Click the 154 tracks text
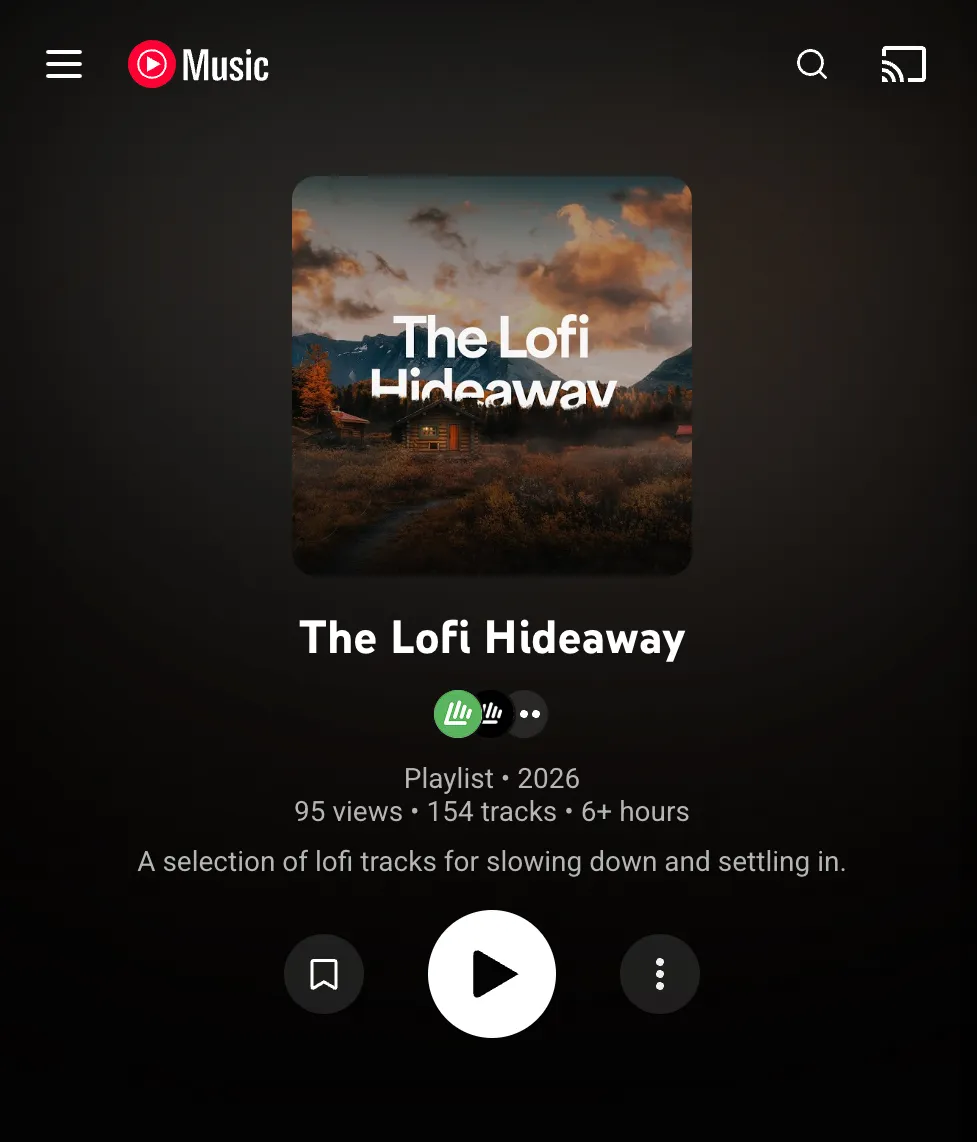Image resolution: width=977 pixels, height=1142 pixels. click(490, 811)
